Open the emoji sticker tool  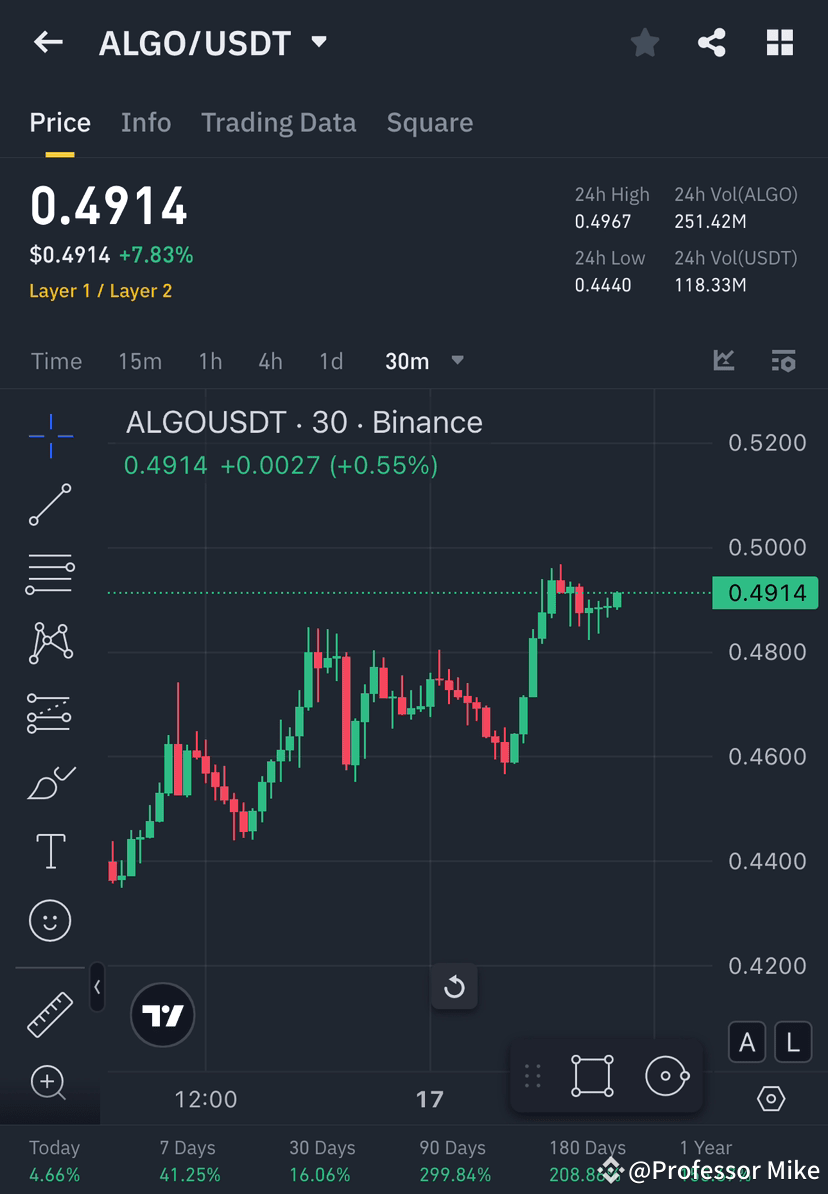click(x=50, y=920)
